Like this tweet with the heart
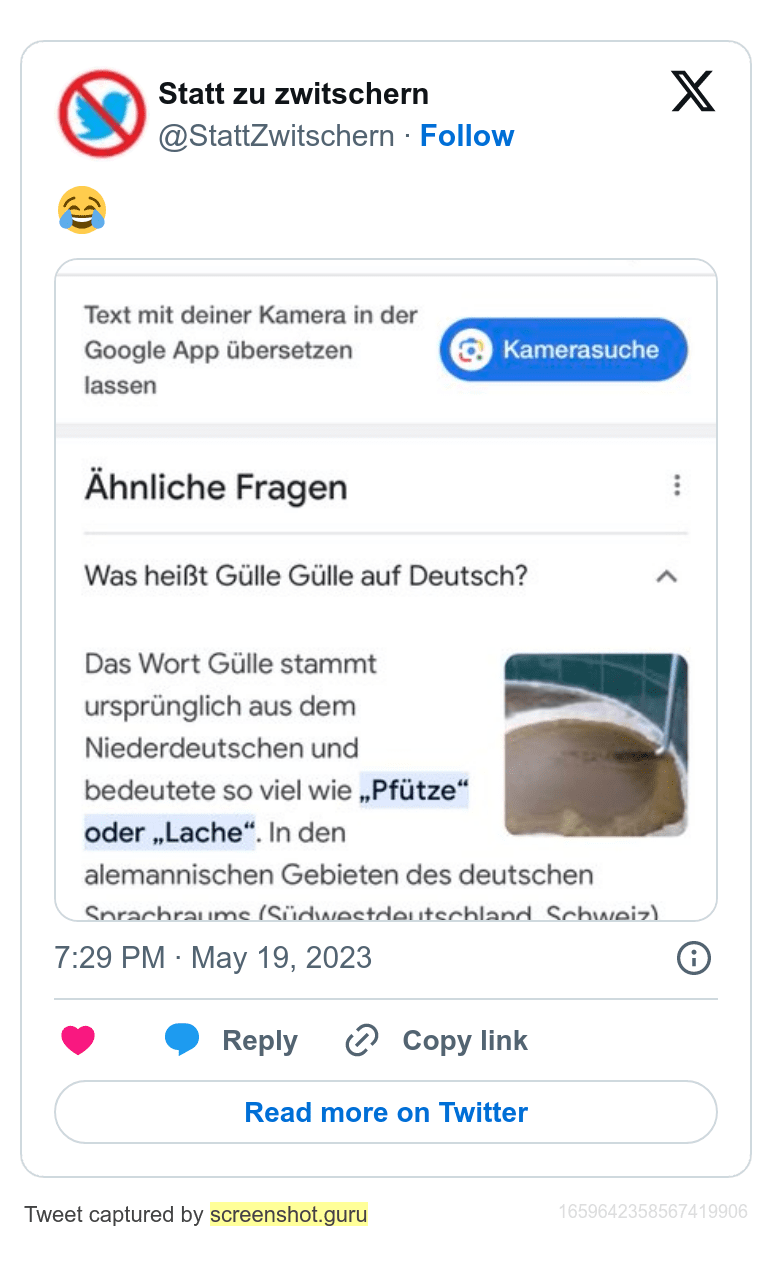The image size is (772, 1270). pos(78,1041)
